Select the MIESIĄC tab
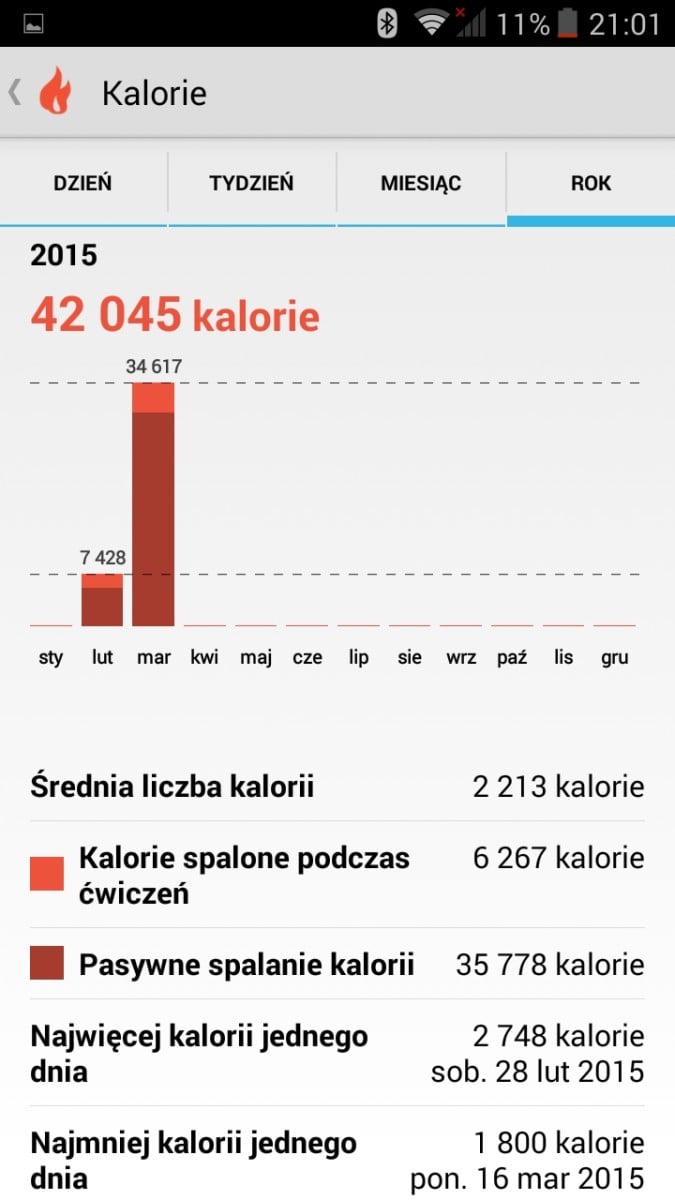 pyautogui.click(x=421, y=184)
